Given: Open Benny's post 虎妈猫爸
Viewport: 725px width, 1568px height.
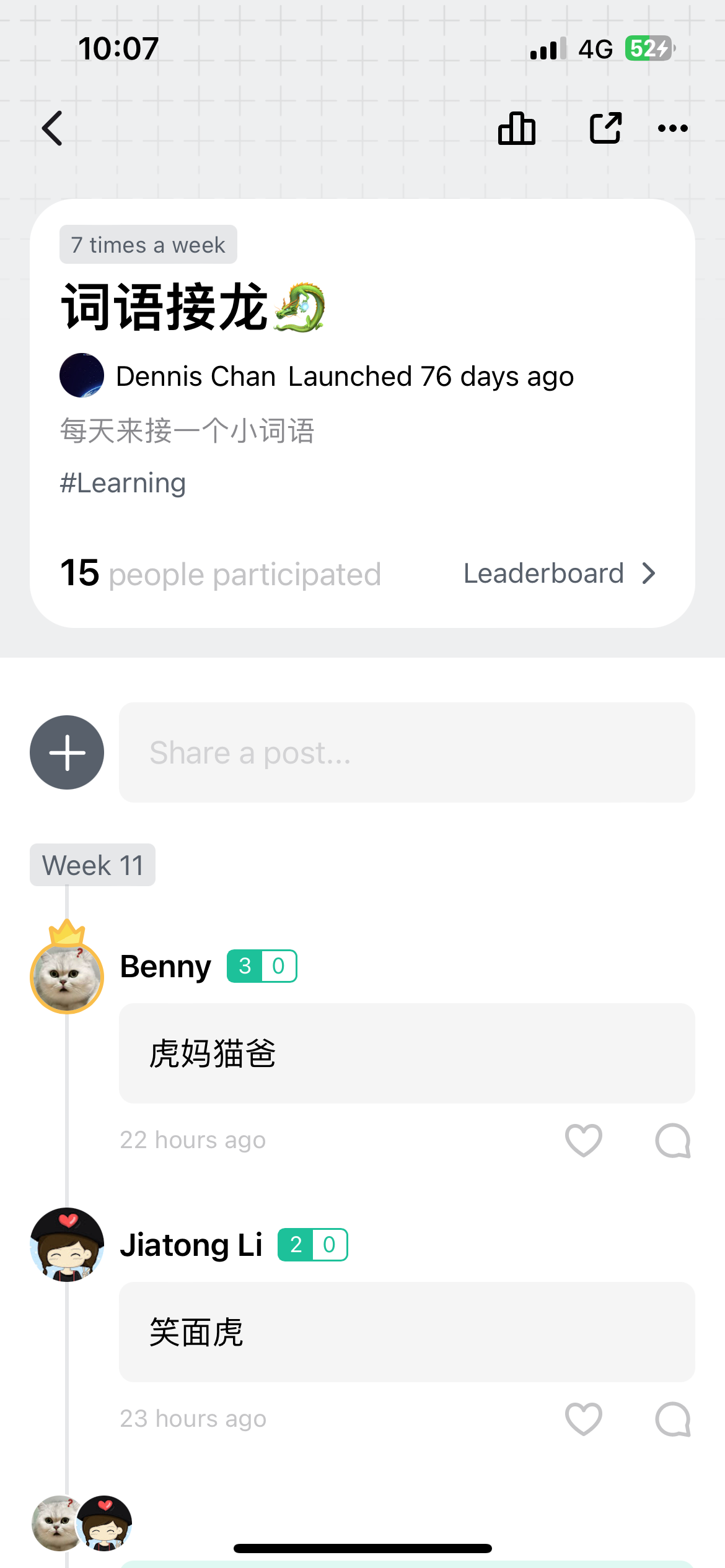Looking at the screenshot, I should (x=406, y=1053).
